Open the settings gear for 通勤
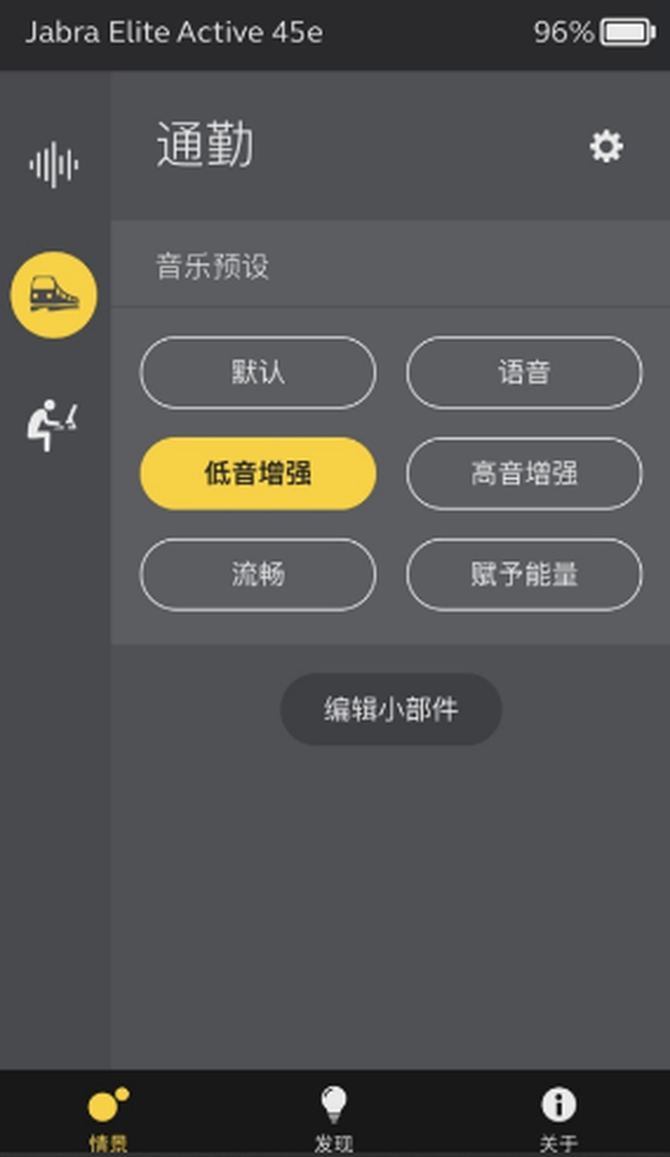The width and height of the screenshot is (670, 1157). coord(605,147)
